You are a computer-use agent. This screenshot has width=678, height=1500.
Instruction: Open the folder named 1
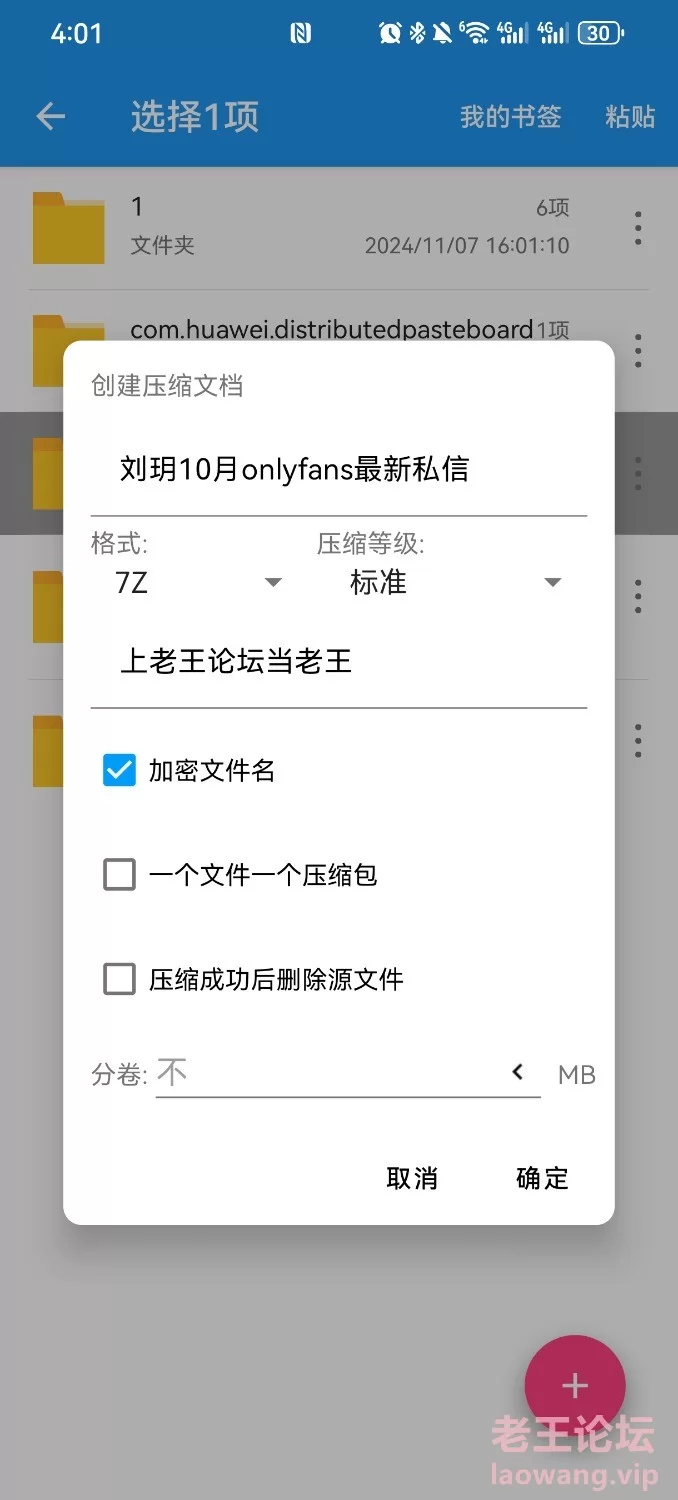(x=300, y=226)
